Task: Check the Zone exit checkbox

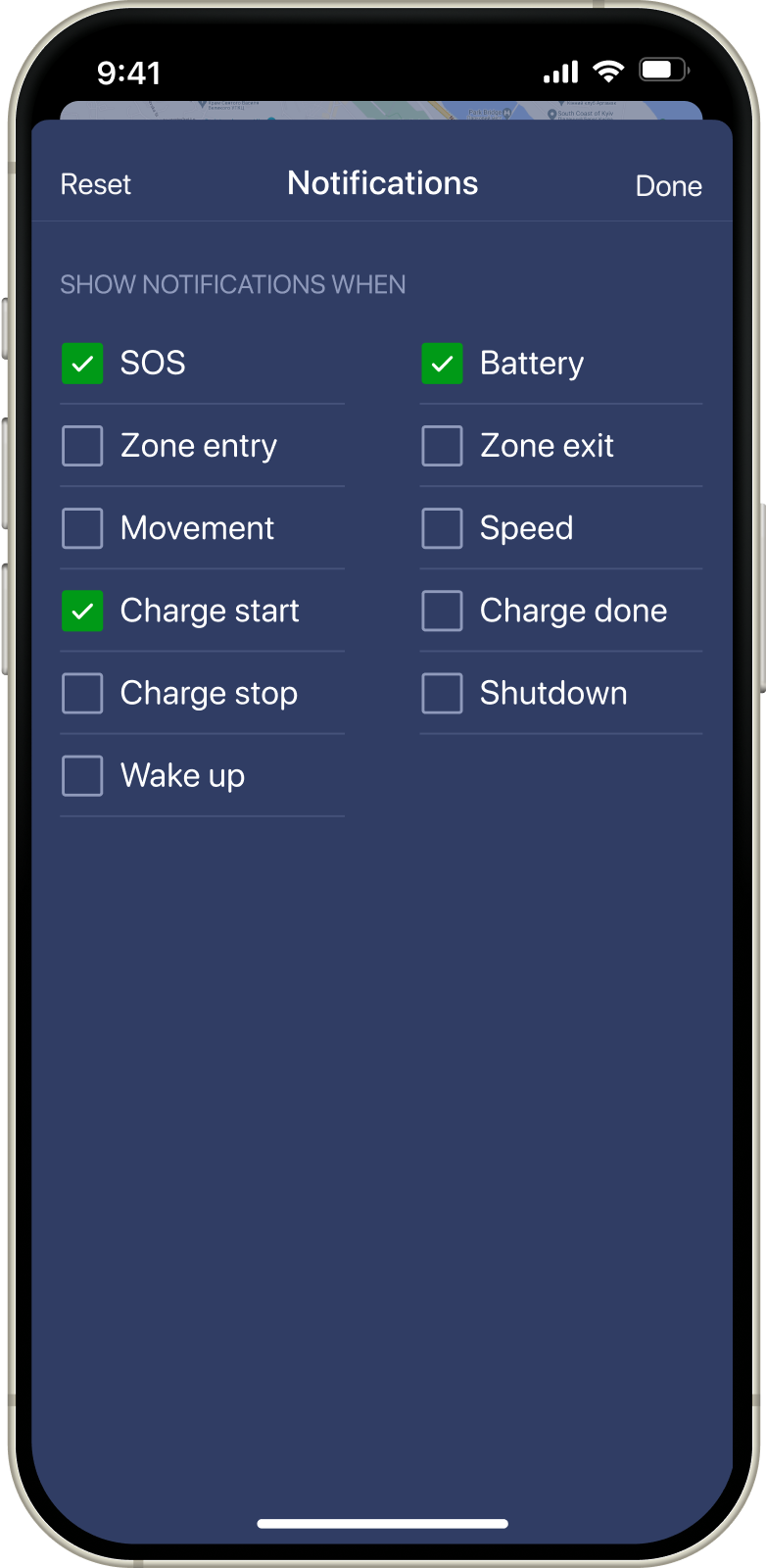Action: (x=442, y=446)
